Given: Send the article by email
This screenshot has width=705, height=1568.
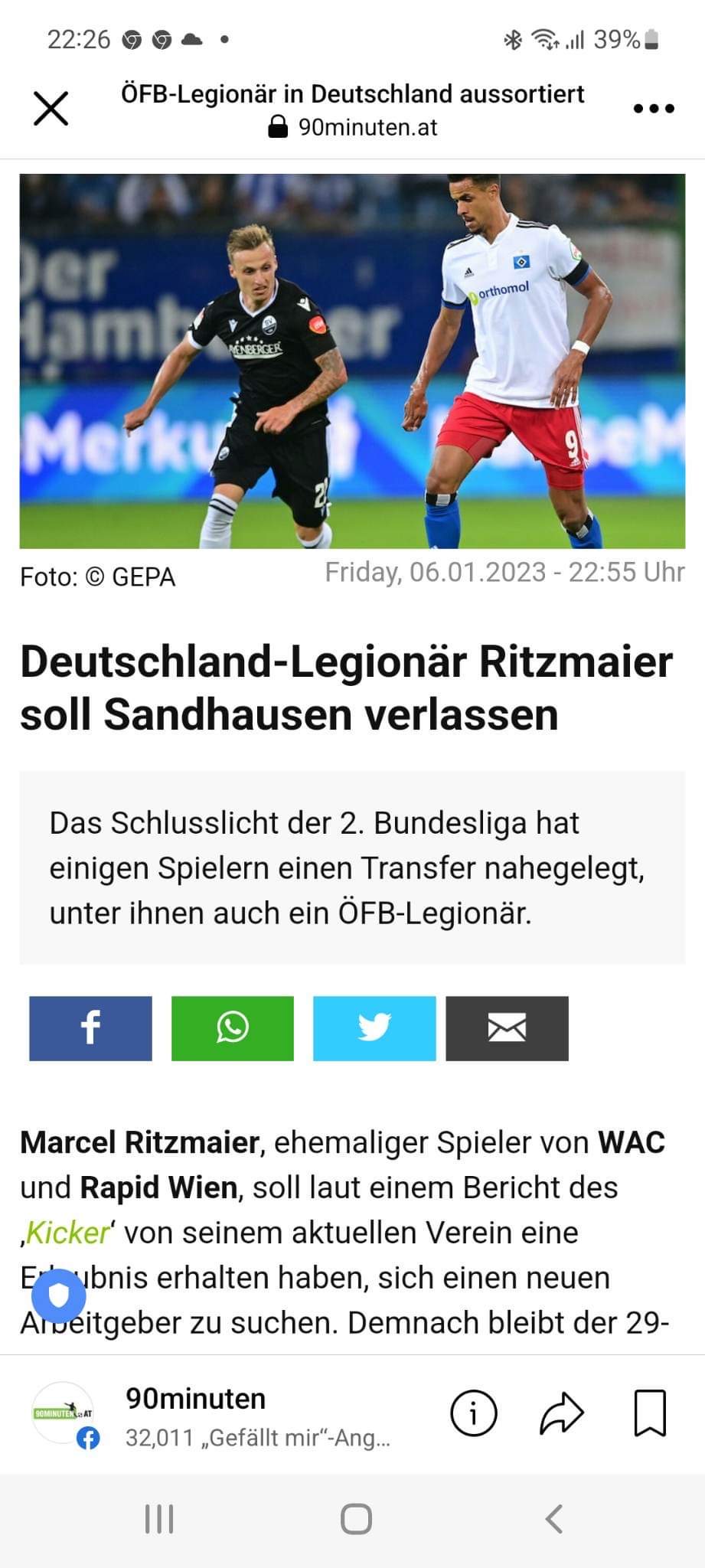Looking at the screenshot, I should pos(507,1028).
